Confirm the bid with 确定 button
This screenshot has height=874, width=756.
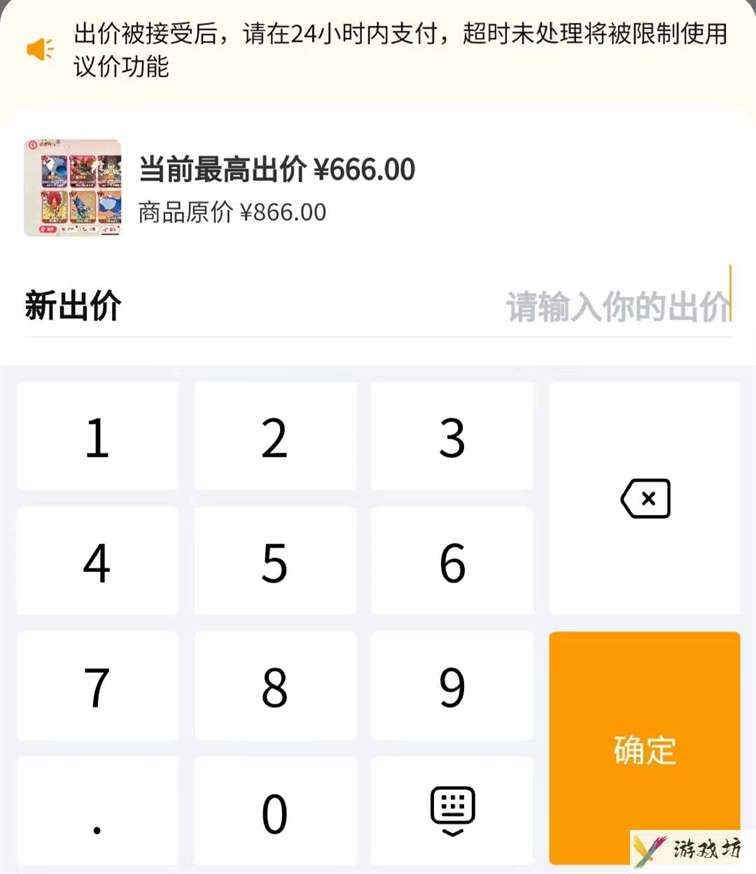coord(645,748)
